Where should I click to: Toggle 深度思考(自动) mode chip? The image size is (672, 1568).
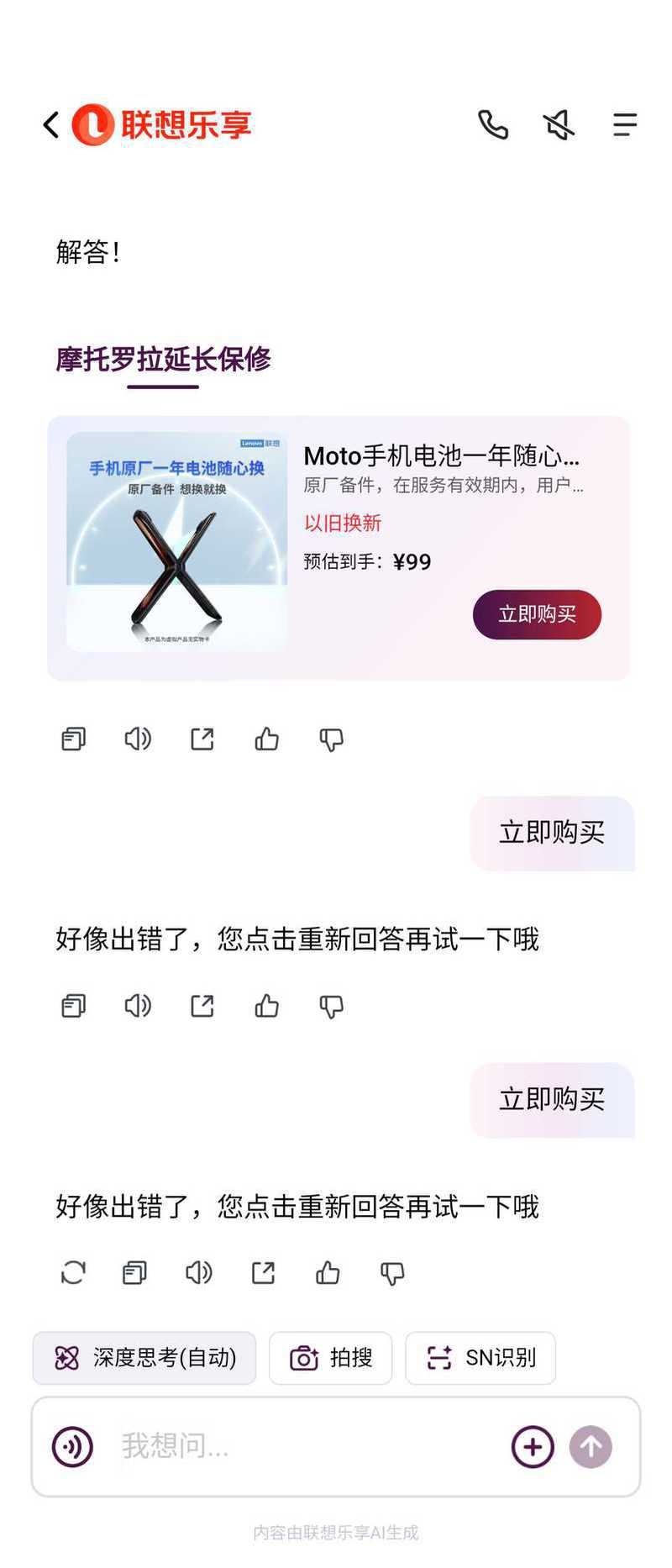(x=144, y=1358)
